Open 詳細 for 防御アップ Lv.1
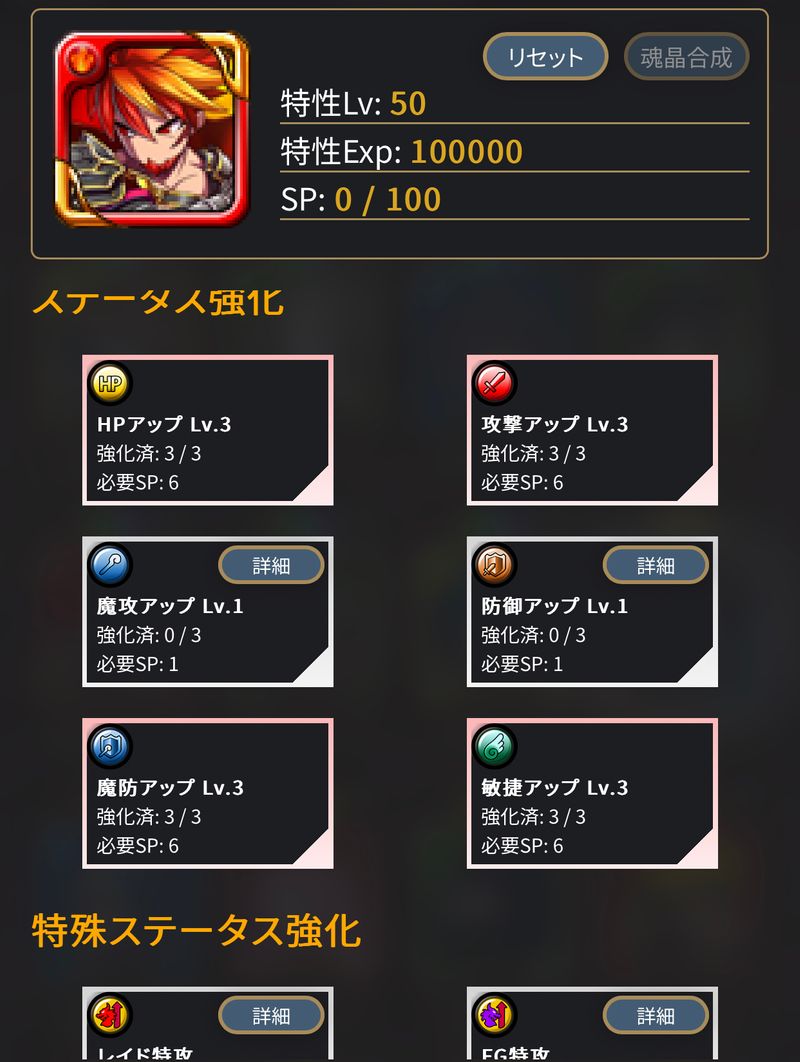This screenshot has height=1062, width=800. pos(655,565)
